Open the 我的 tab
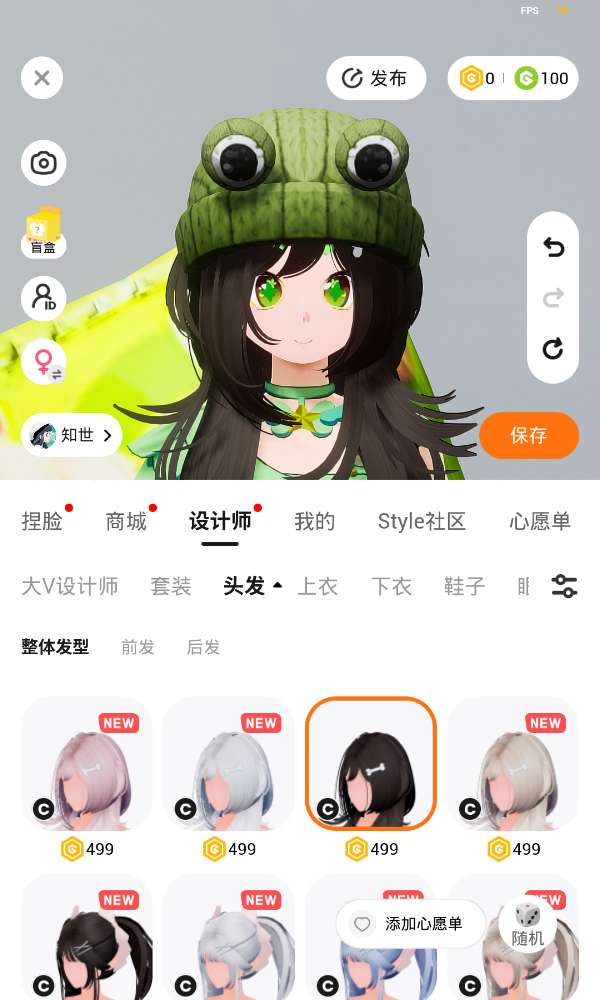 click(314, 521)
